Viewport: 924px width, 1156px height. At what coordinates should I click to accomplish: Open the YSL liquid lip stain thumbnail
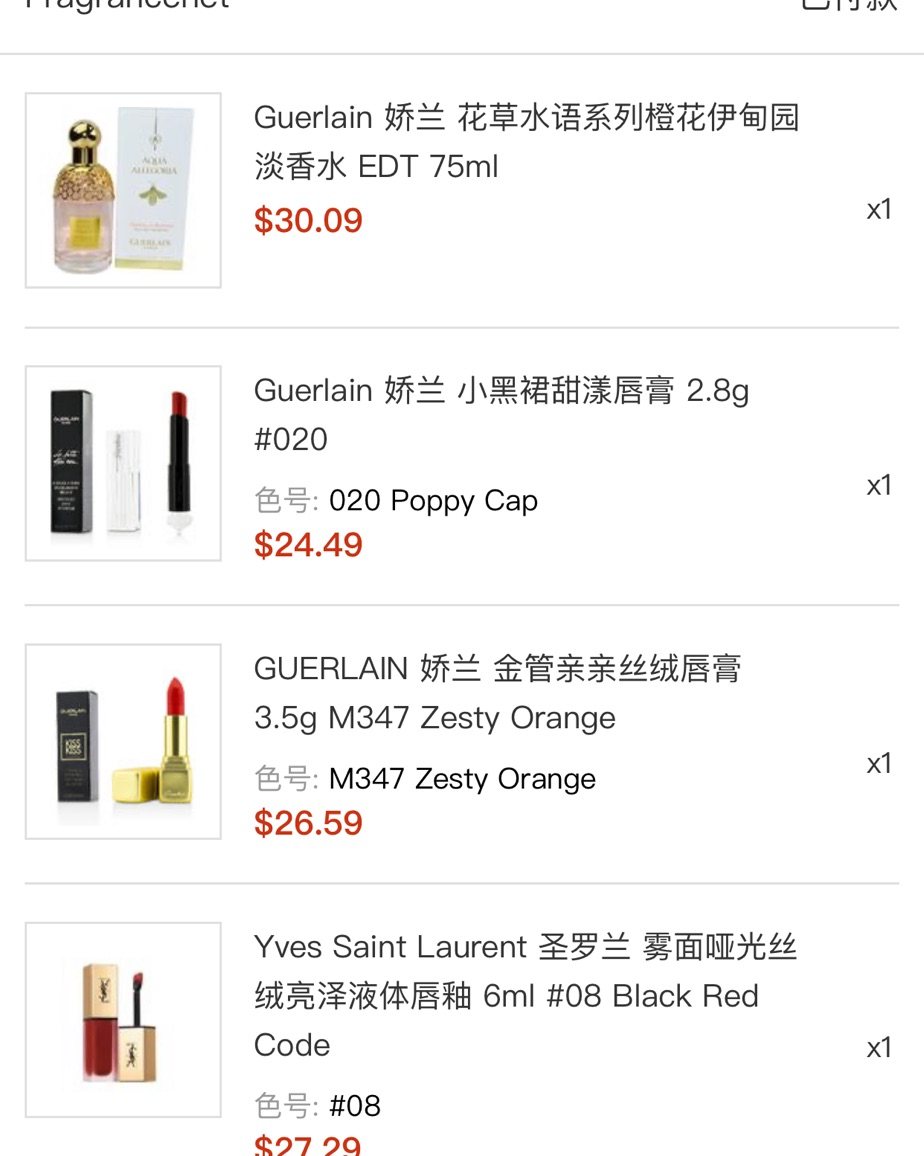pos(122,1022)
